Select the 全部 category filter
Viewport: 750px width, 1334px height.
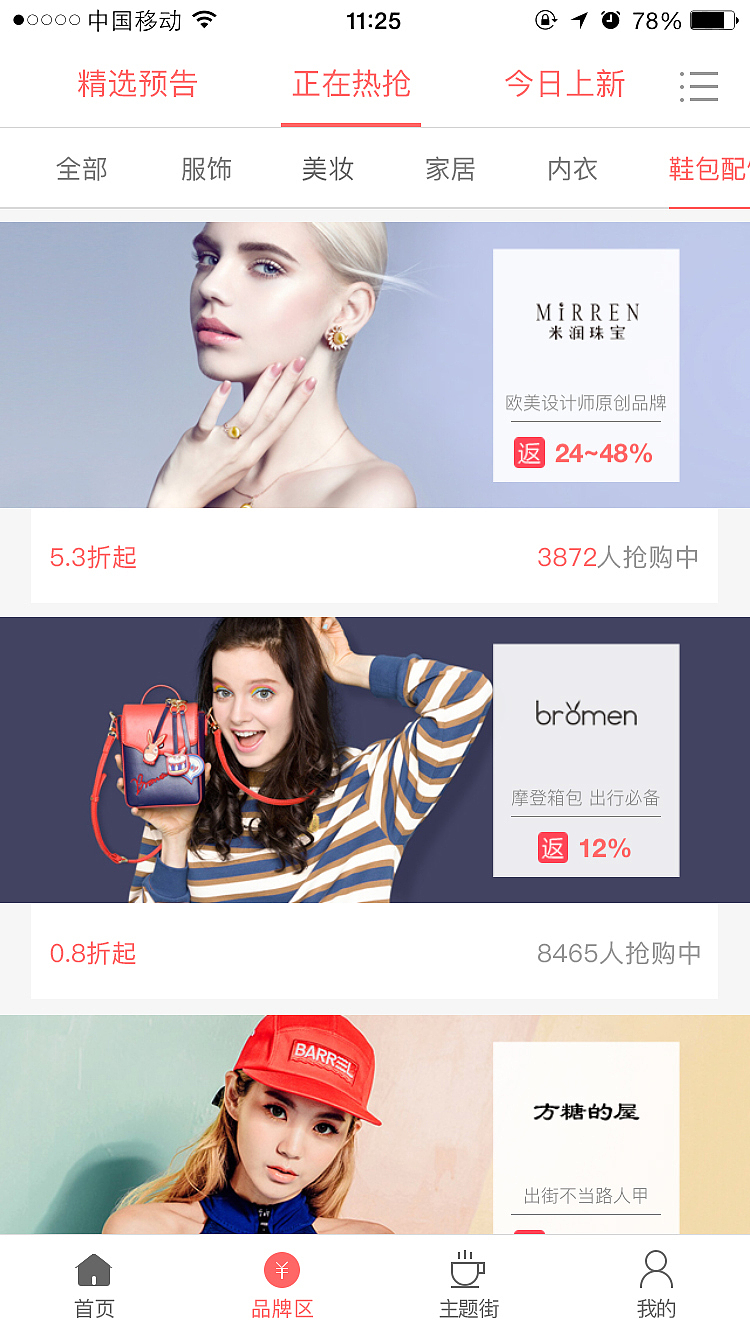point(82,169)
